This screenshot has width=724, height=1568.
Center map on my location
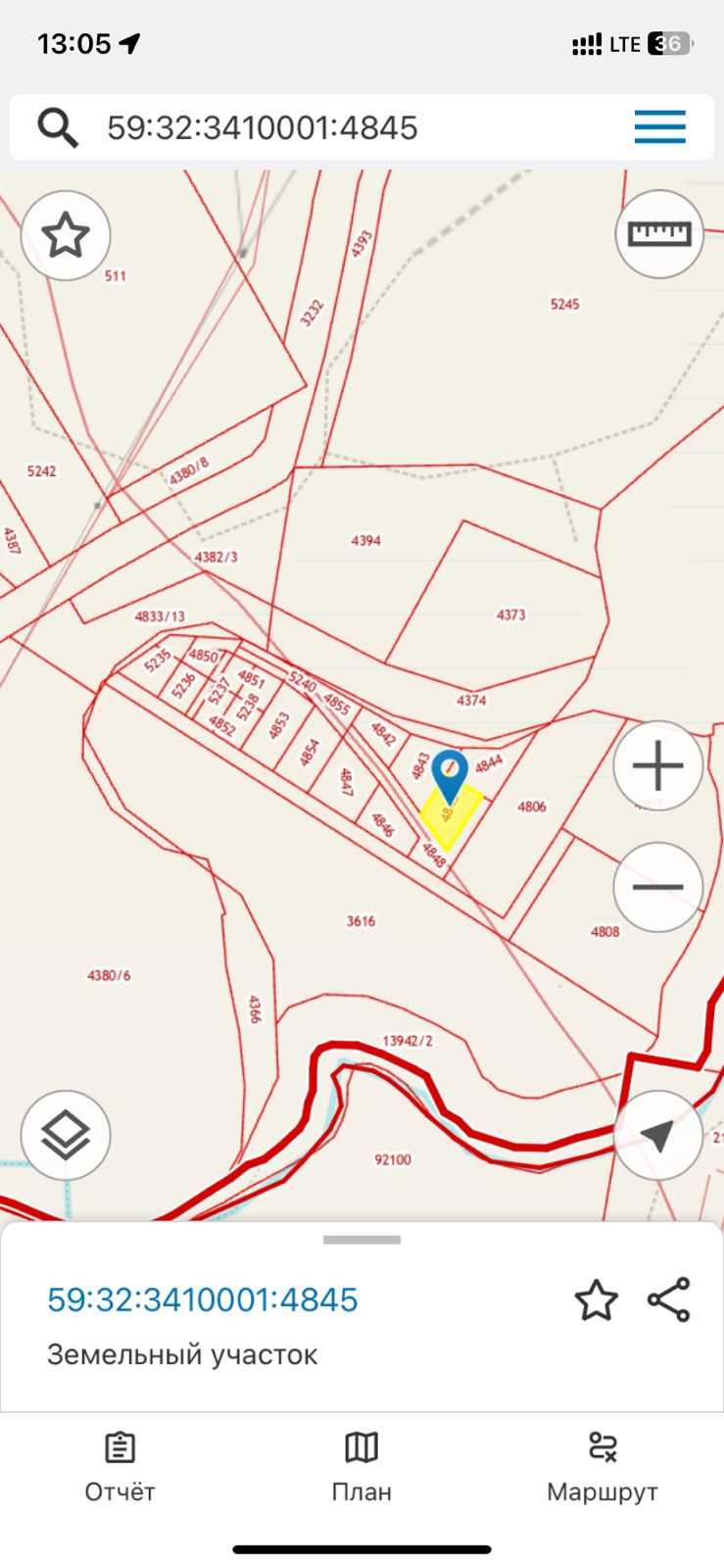(x=658, y=1135)
